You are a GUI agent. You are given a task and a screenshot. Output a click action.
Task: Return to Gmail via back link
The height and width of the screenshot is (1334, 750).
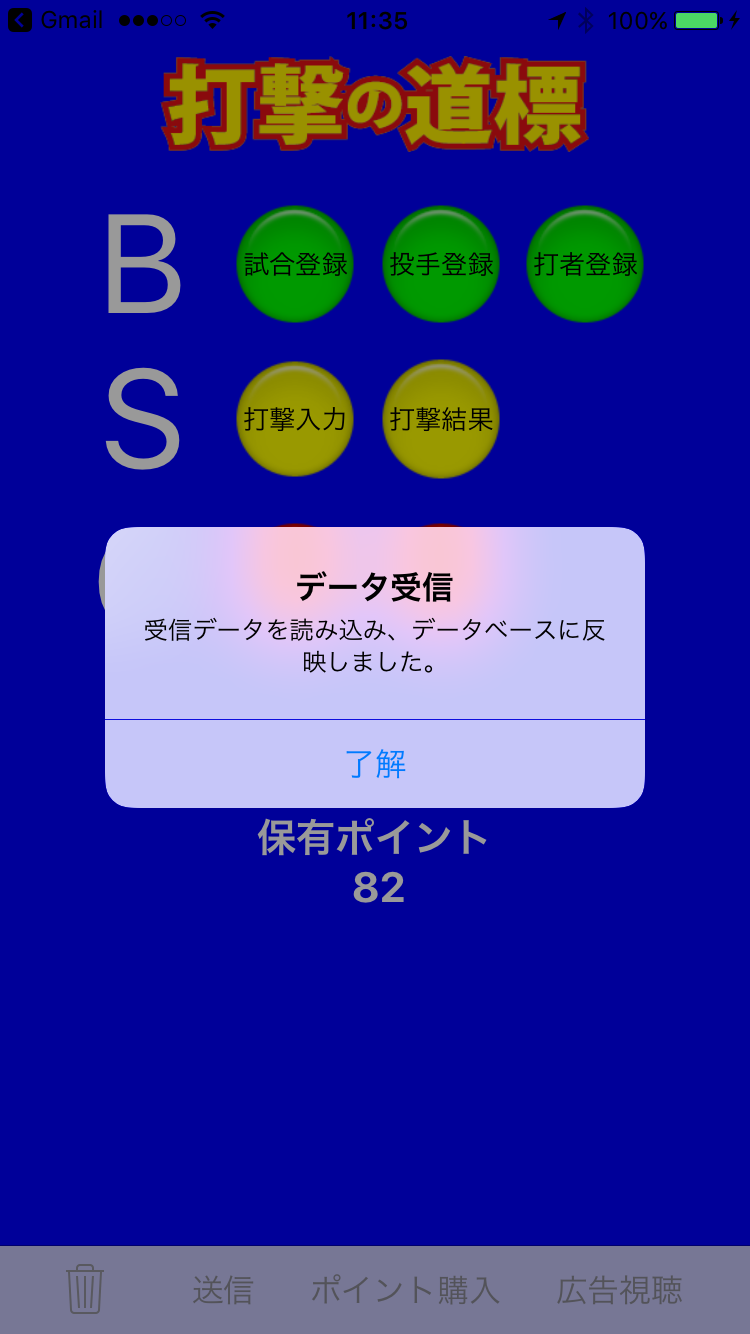[x=55, y=20]
